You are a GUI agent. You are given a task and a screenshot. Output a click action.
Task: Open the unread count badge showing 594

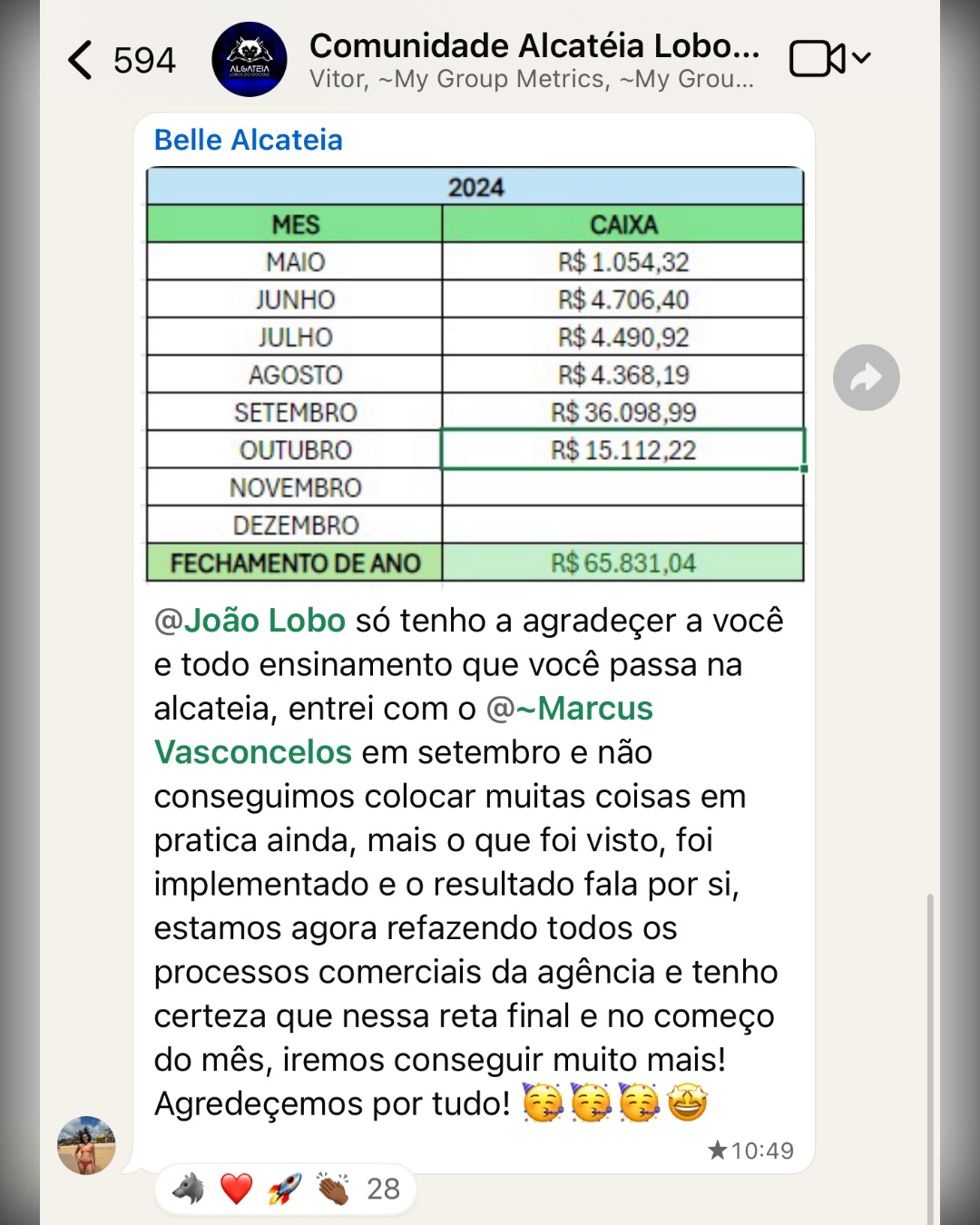(143, 59)
